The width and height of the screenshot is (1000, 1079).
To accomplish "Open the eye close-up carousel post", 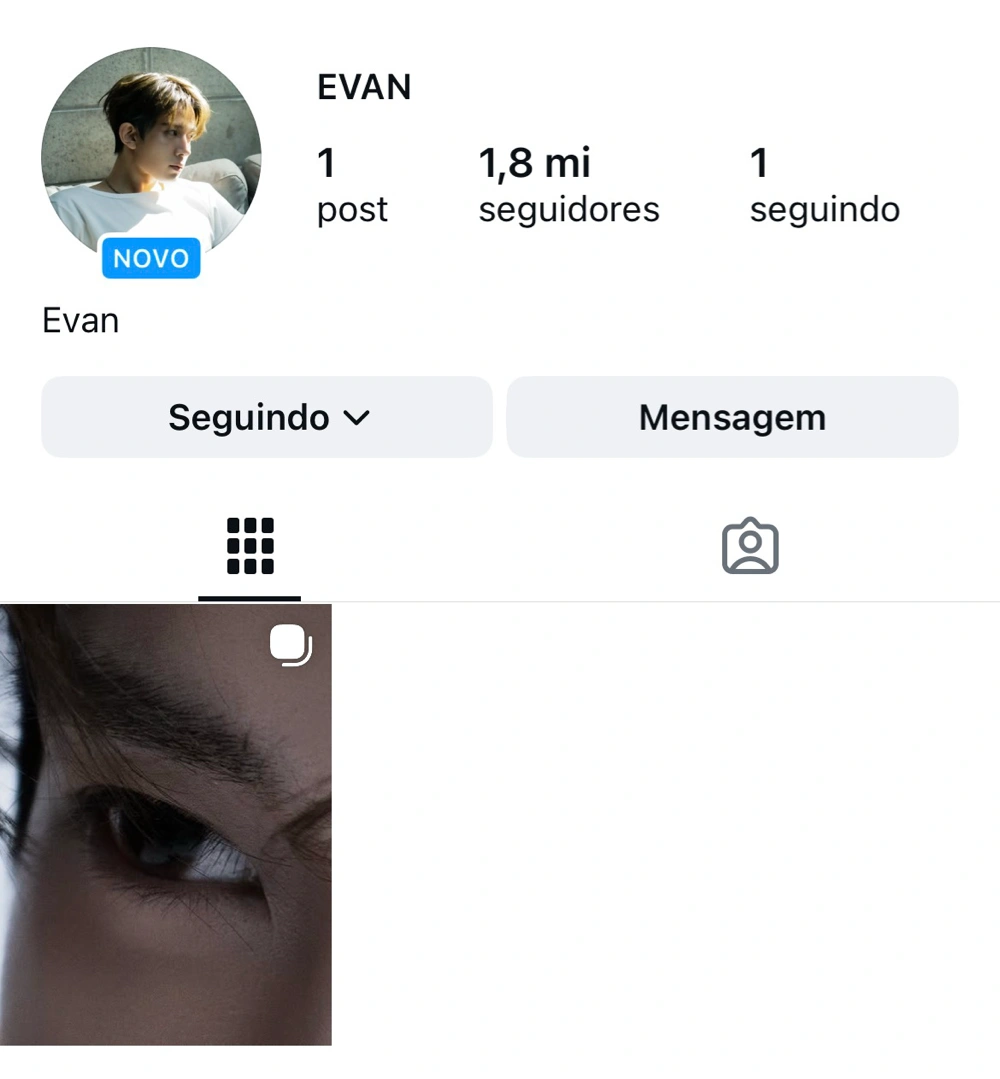I will [166, 824].
